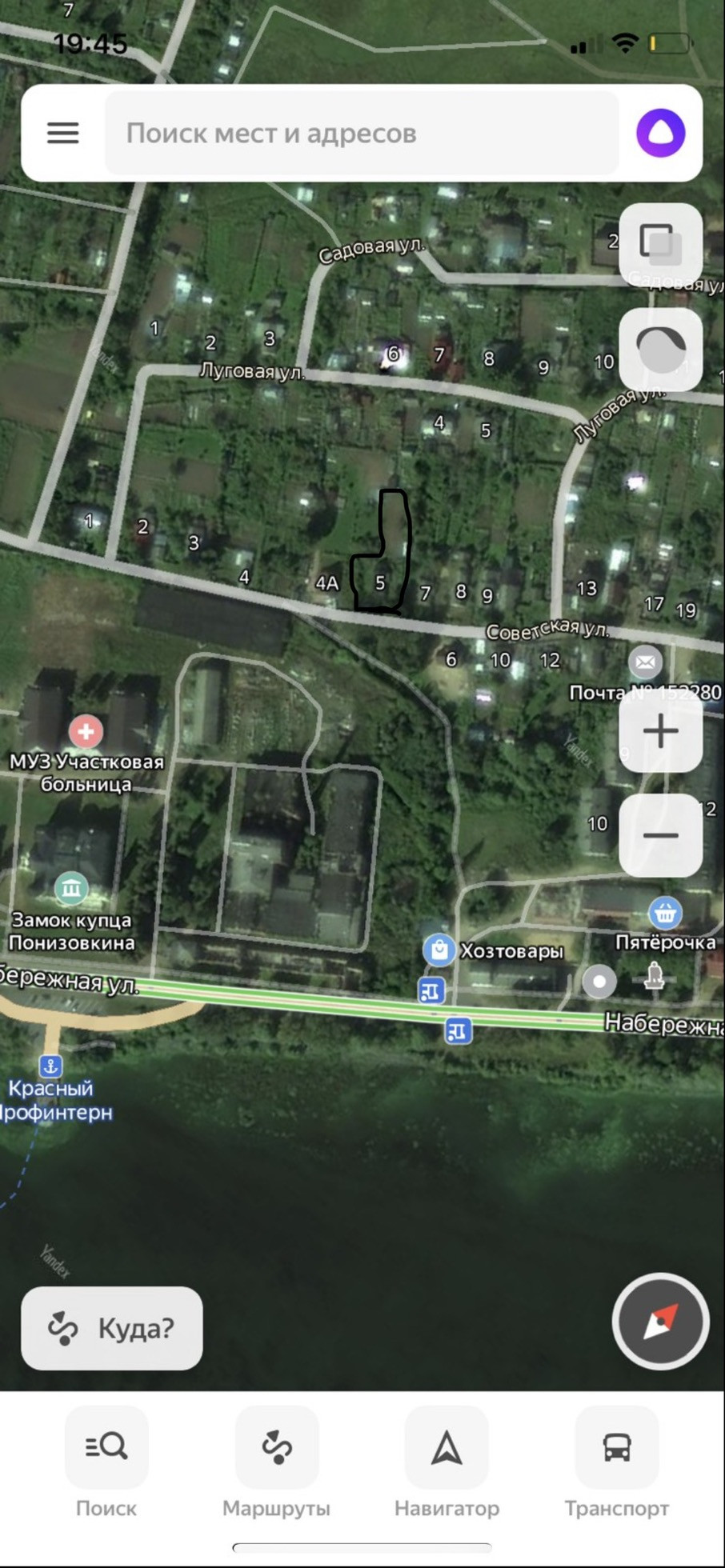Tap the compass to reset orientation
Viewport: 725px width, 1568px height.
660,1322
